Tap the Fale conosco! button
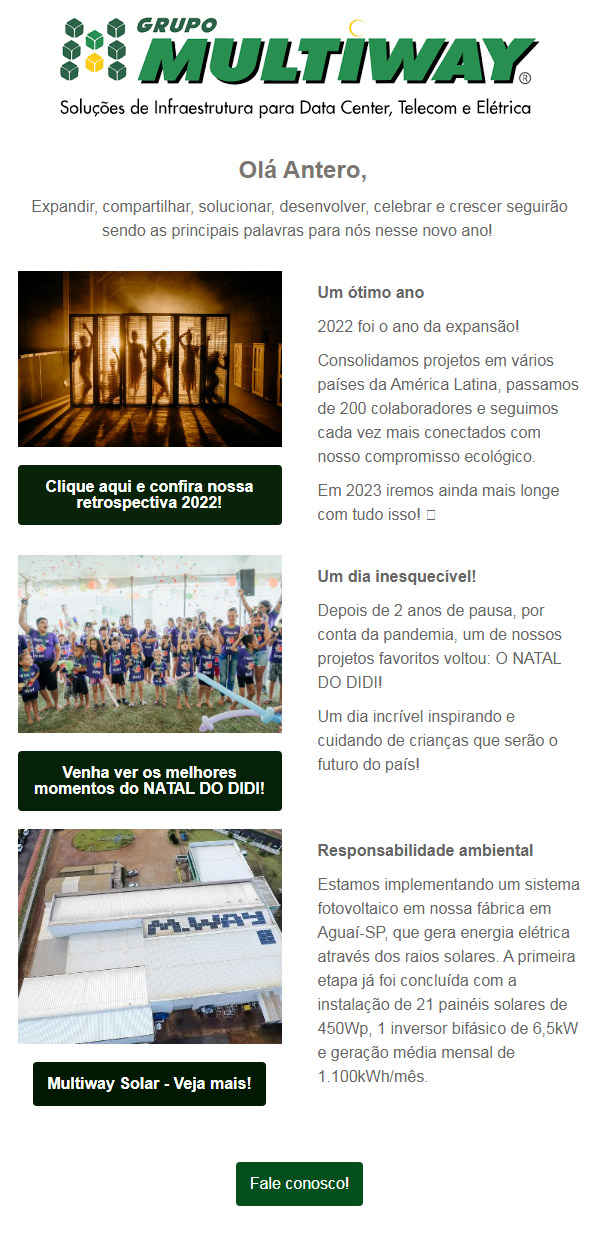Viewport: 600px width, 1251px height. [x=299, y=1183]
